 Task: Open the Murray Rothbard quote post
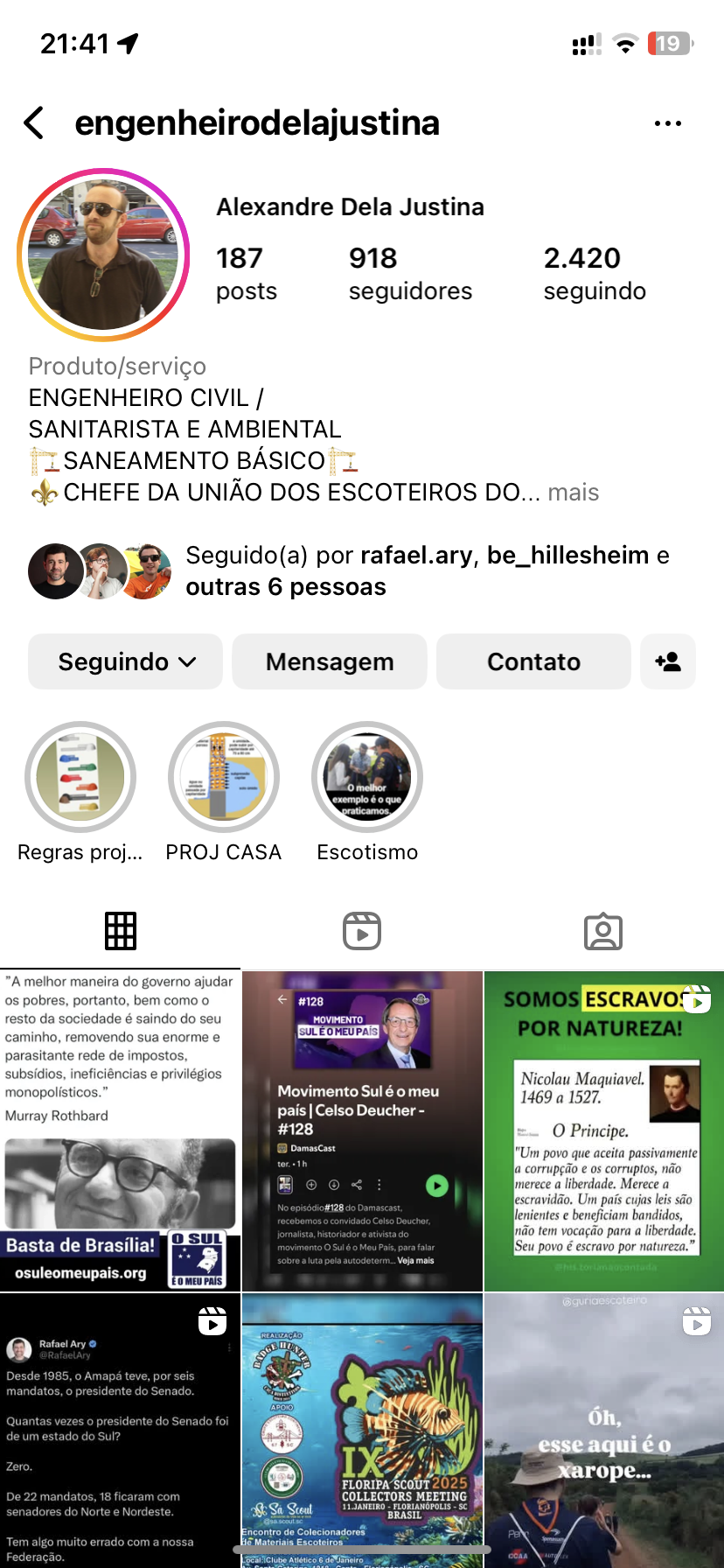(120, 1130)
